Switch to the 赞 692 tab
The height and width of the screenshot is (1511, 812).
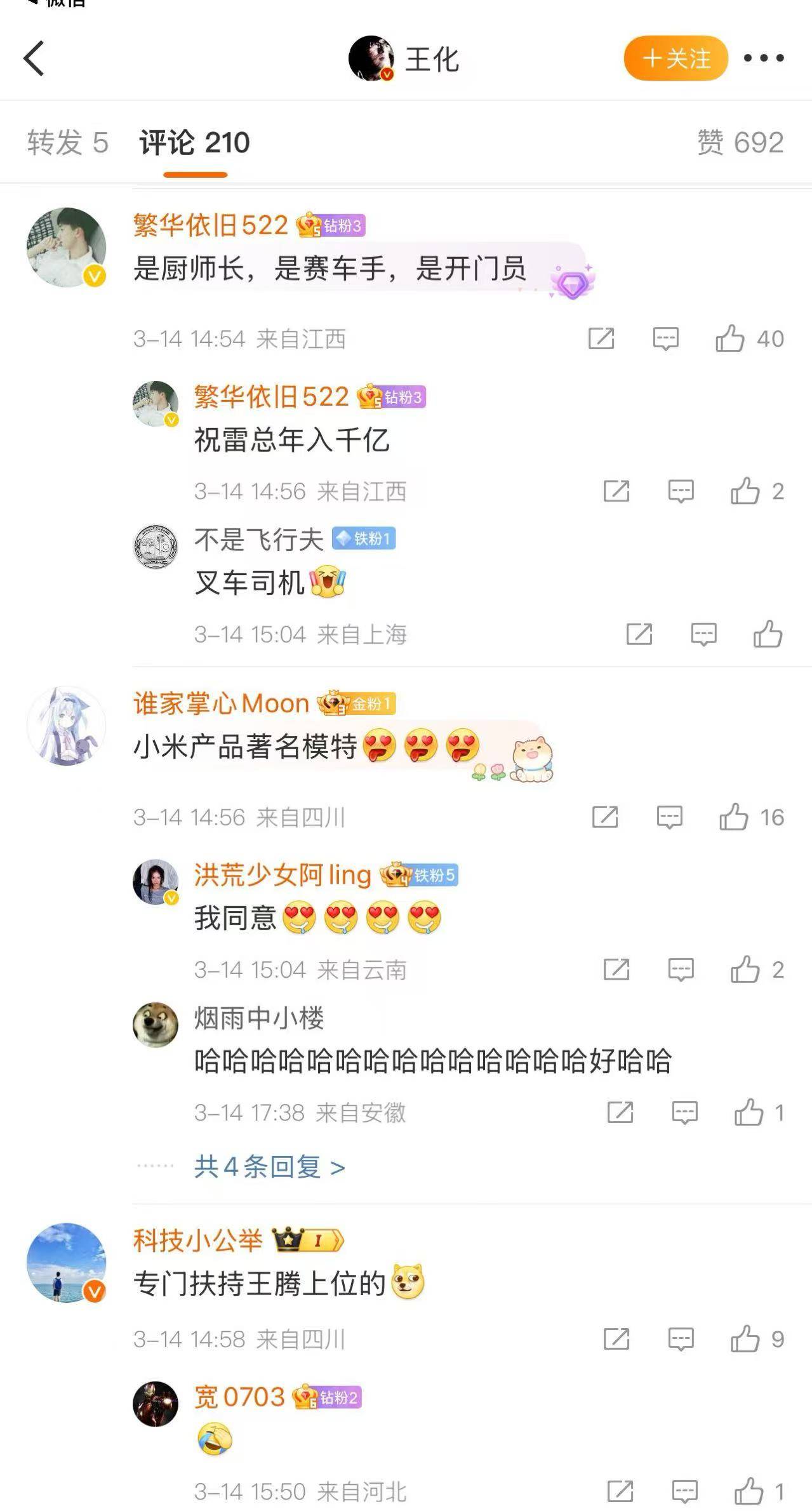pos(740,142)
